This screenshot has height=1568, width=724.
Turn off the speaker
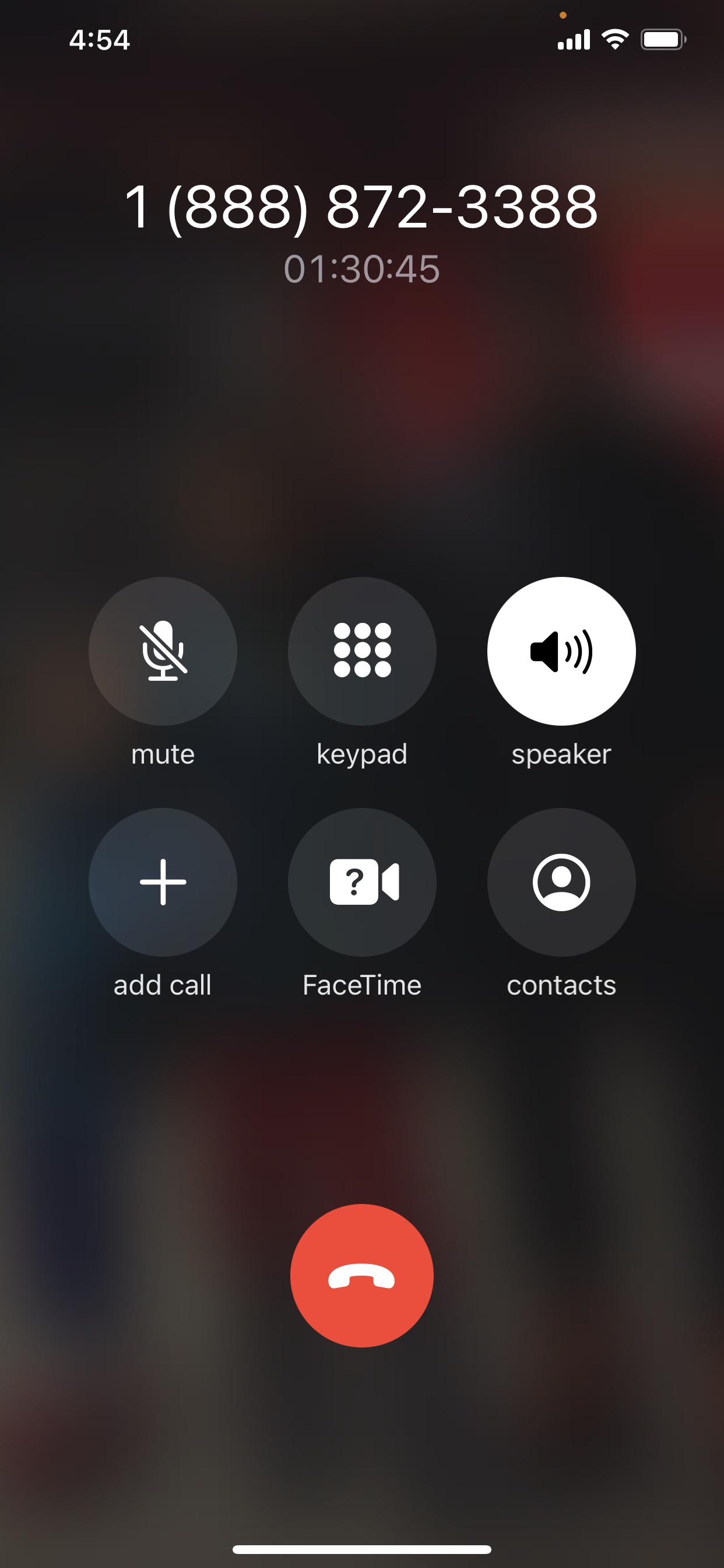click(561, 650)
